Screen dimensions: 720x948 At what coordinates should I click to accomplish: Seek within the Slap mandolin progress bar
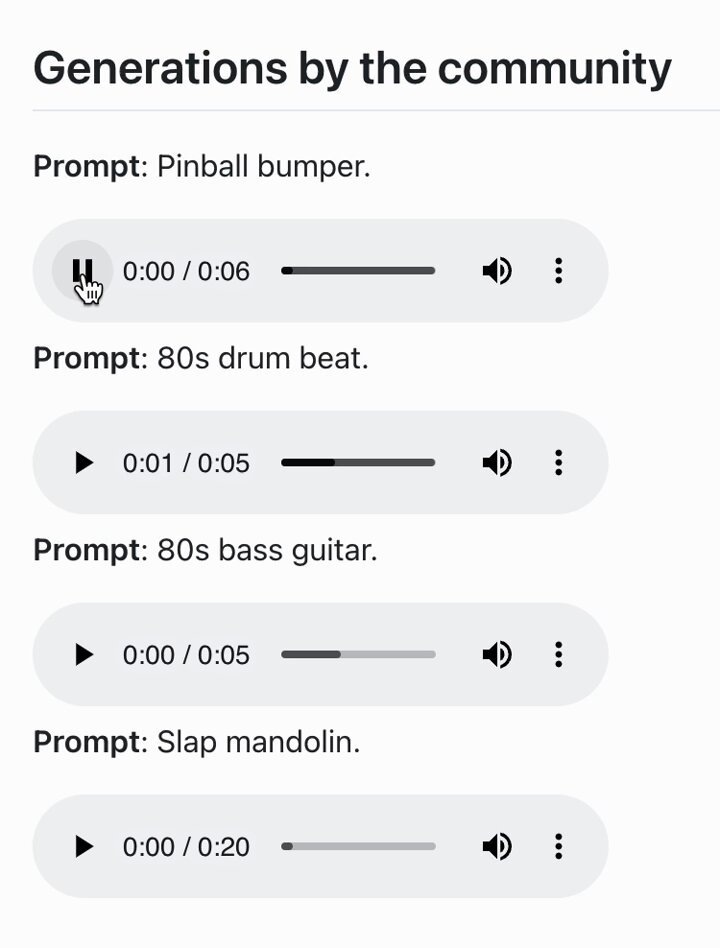click(x=358, y=847)
